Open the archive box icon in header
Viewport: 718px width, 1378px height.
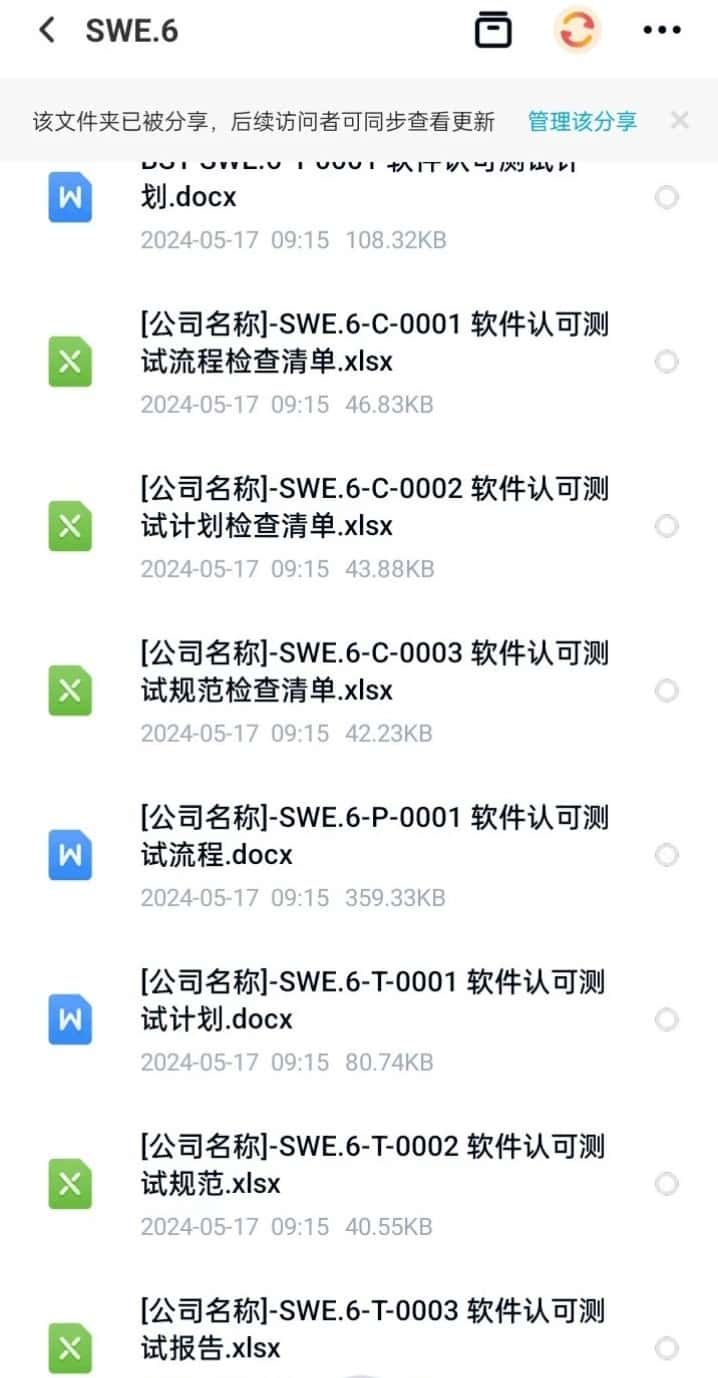(492, 31)
